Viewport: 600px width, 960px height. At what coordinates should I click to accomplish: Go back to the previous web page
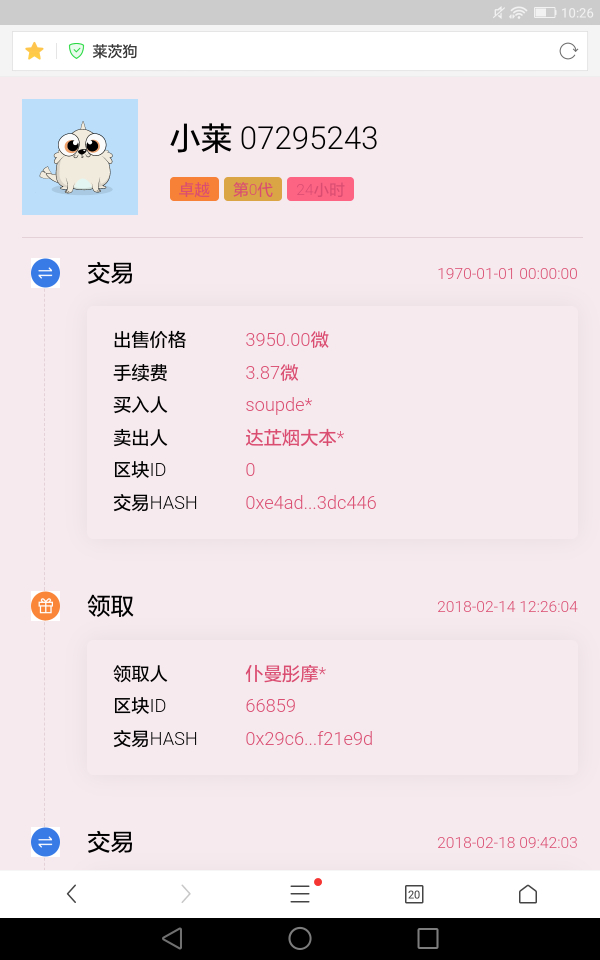(x=72, y=894)
